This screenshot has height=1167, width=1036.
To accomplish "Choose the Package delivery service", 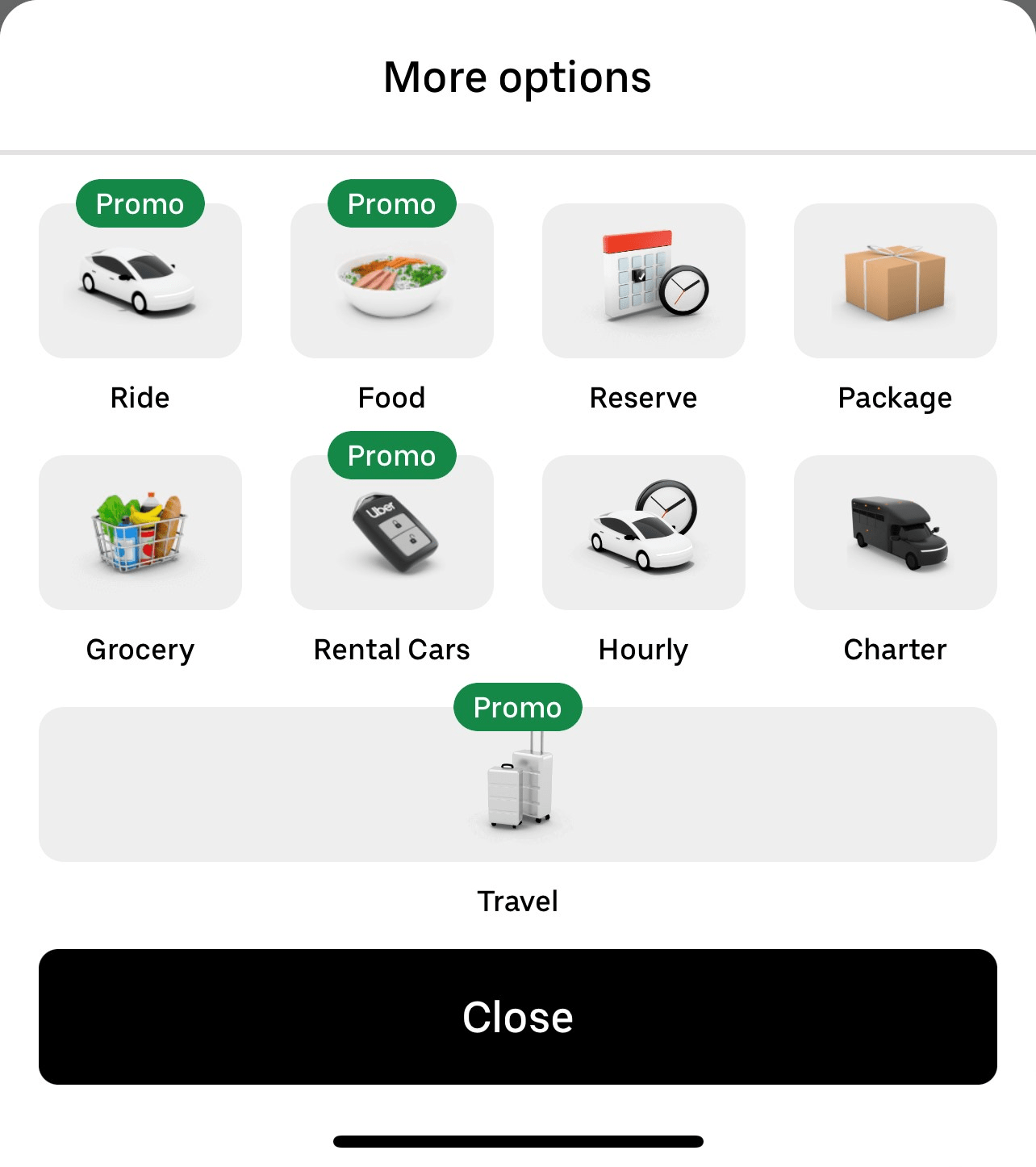I will coord(895,281).
